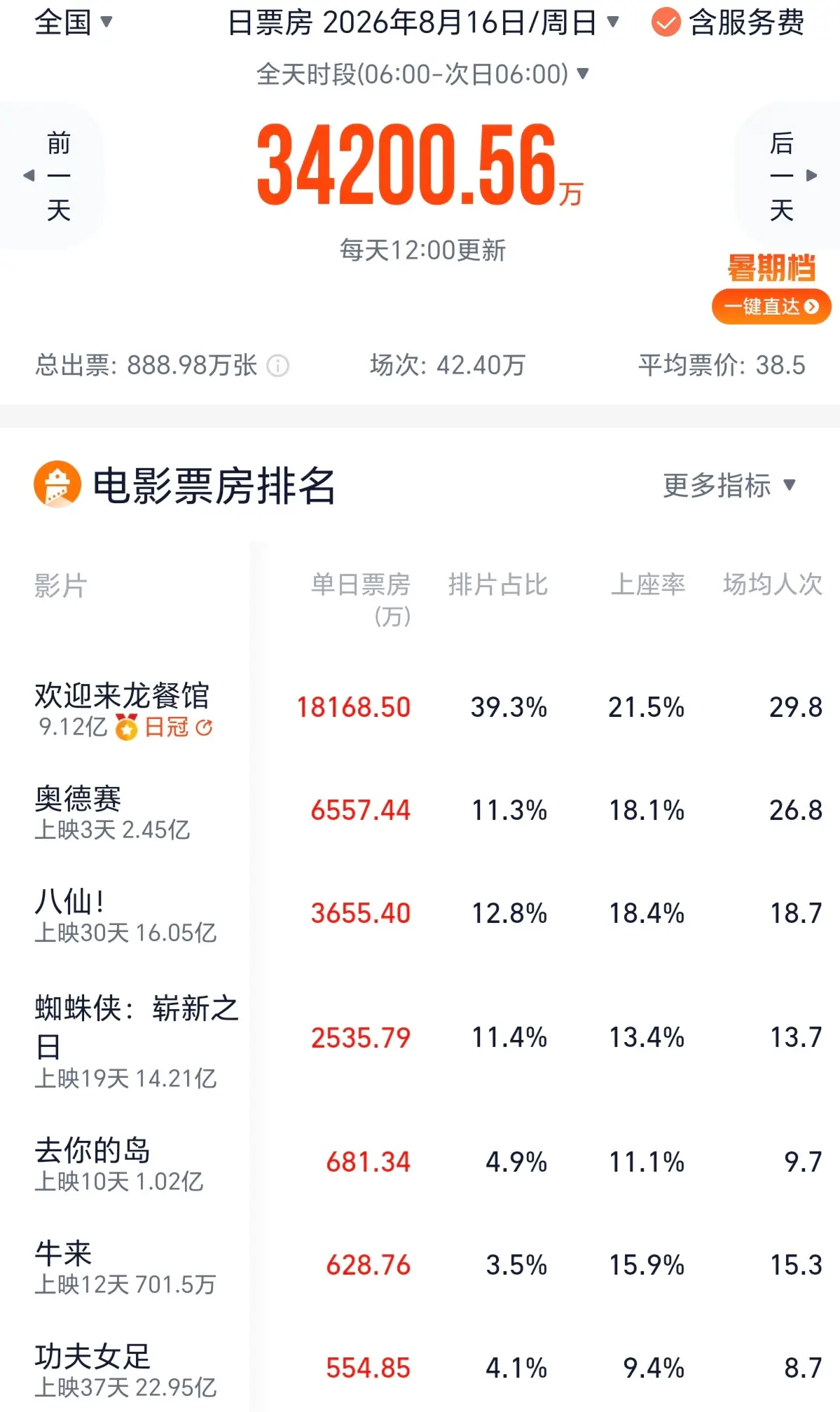The height and width of the screenshot is (1412, 840).
Task: Open the 全国 region dropdown
Action: coord(74,22)
